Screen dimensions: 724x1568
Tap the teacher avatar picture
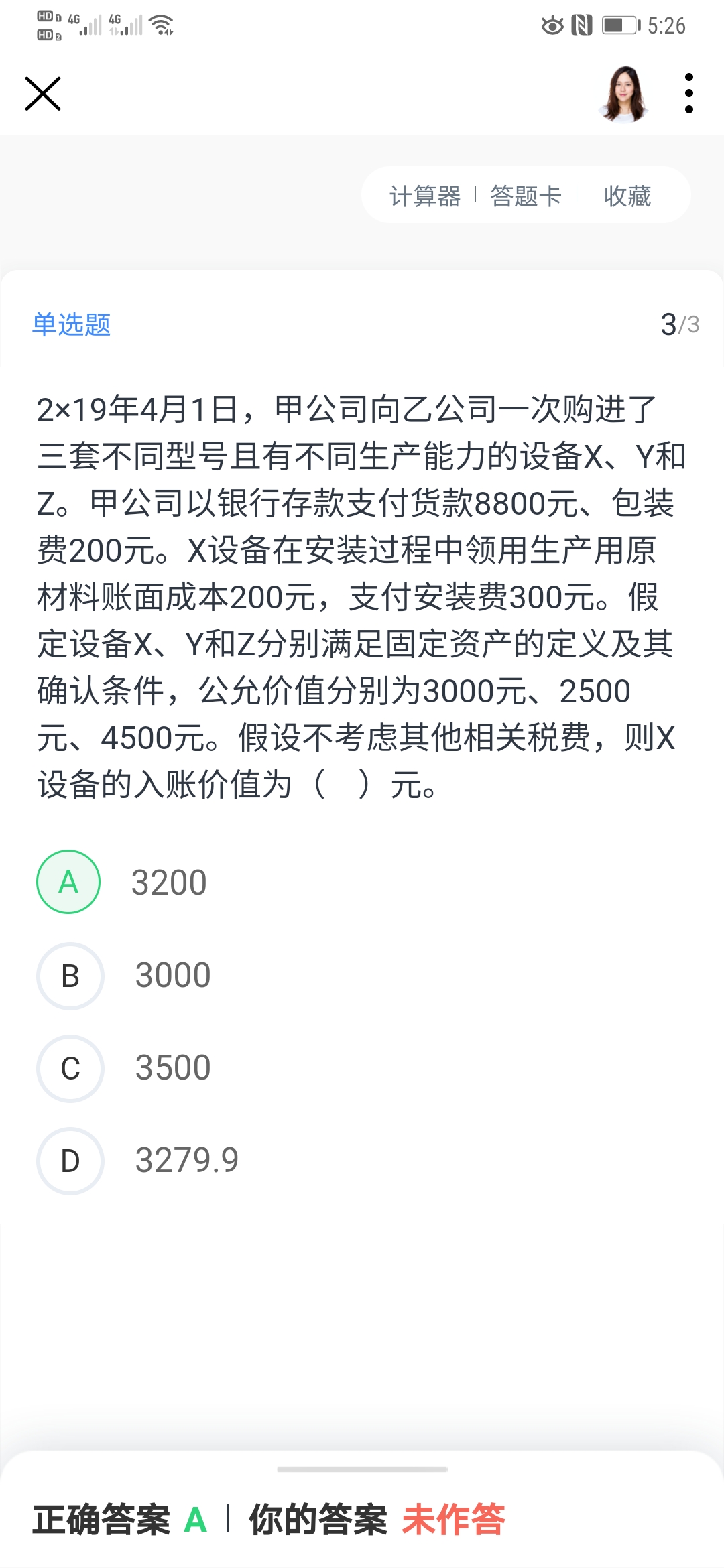(x=624, y=94)
